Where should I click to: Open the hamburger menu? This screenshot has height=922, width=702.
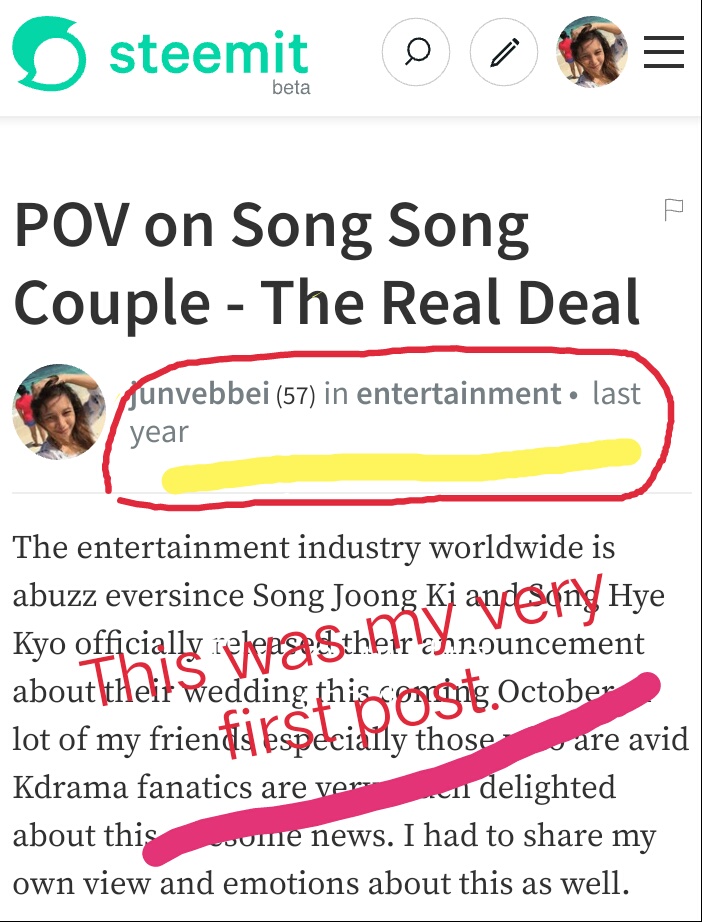tap(663, 53)
